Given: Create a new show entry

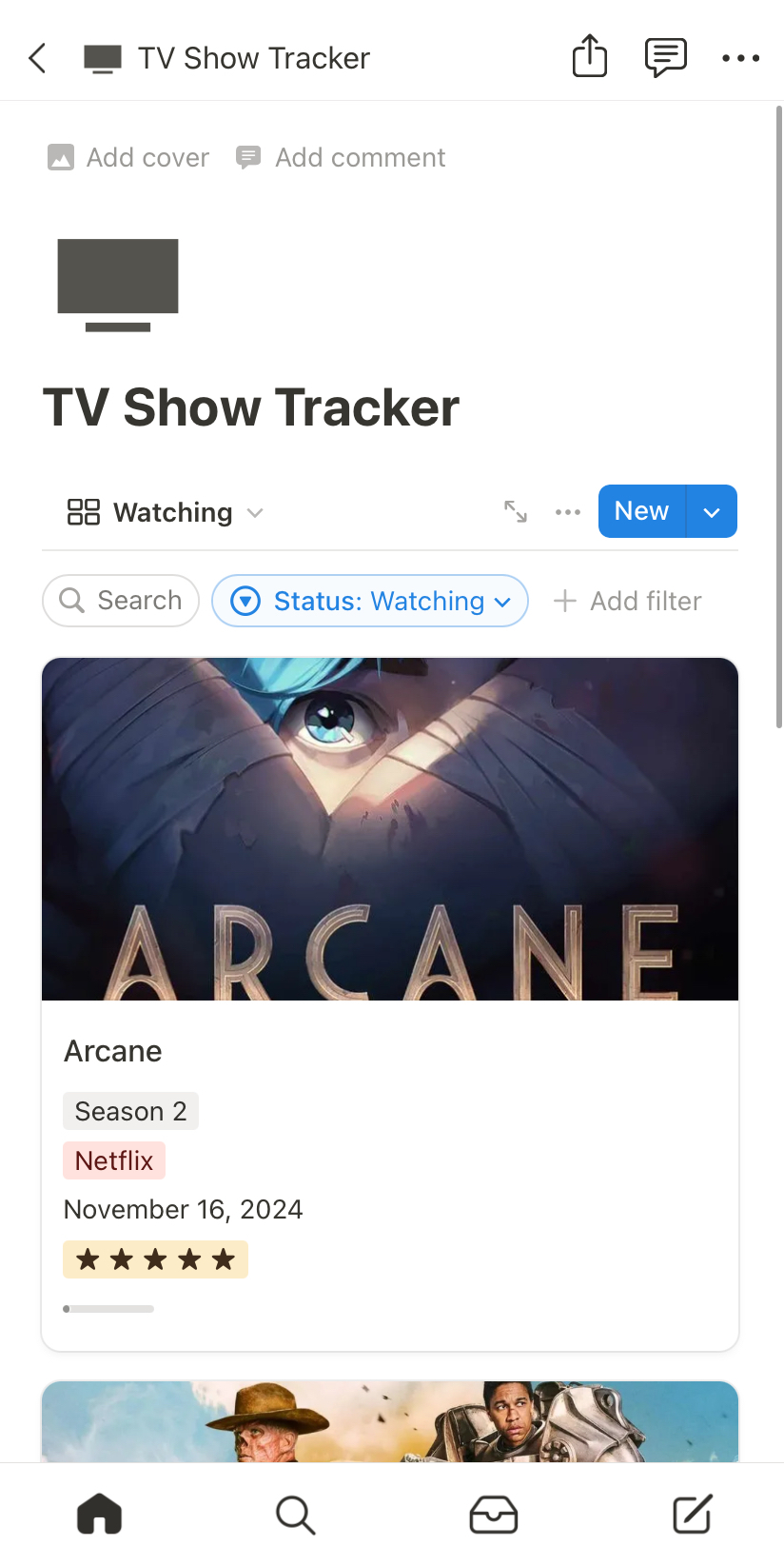Looking at the screenshot, I should click(641, 511).
